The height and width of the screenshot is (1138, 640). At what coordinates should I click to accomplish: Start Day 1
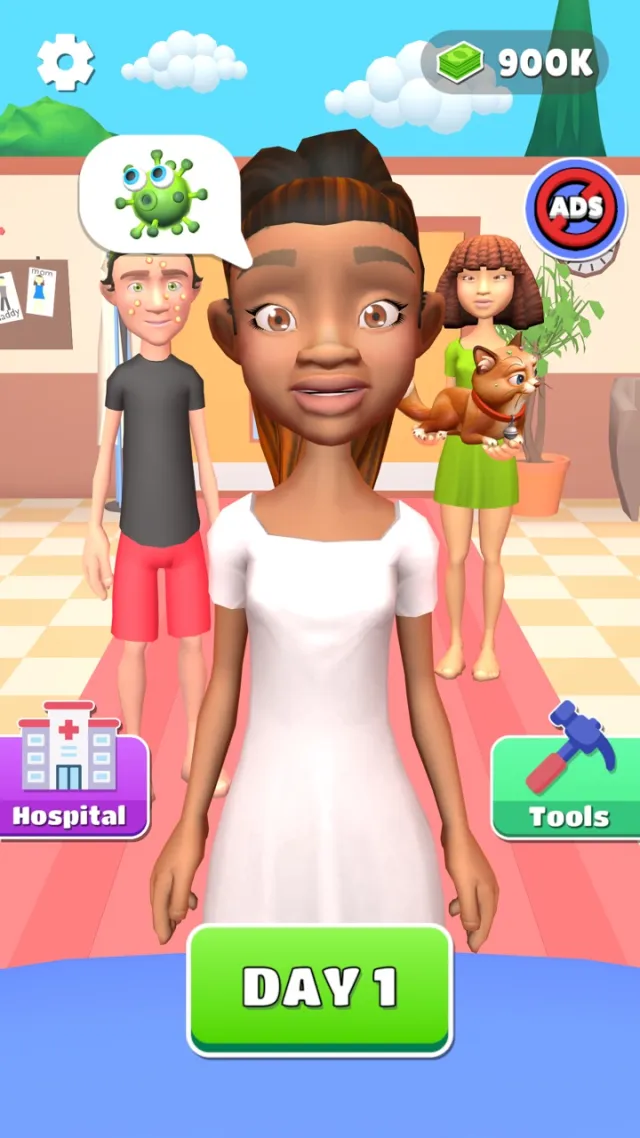320,988
